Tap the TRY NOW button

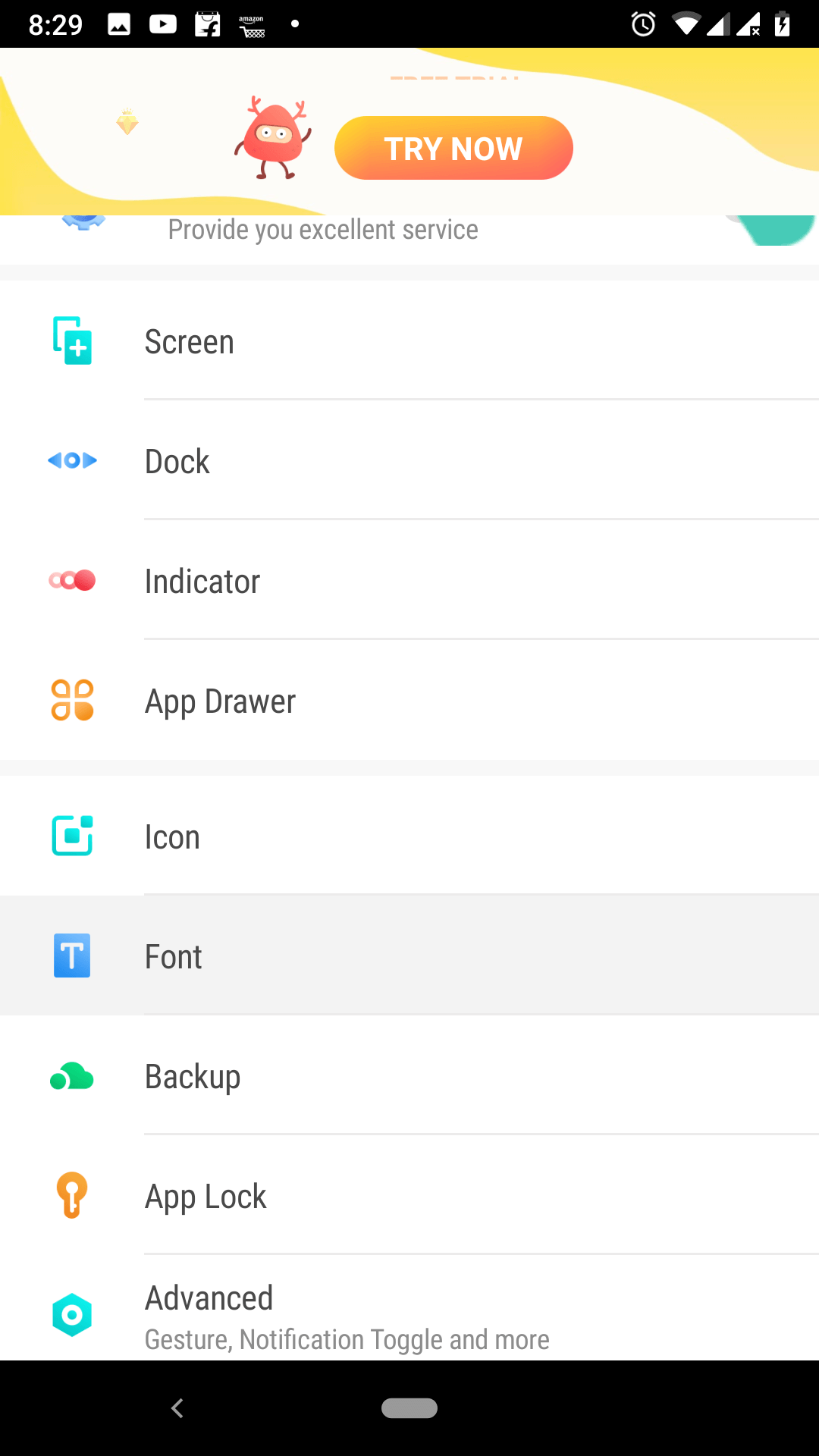[x=453, y=148]
